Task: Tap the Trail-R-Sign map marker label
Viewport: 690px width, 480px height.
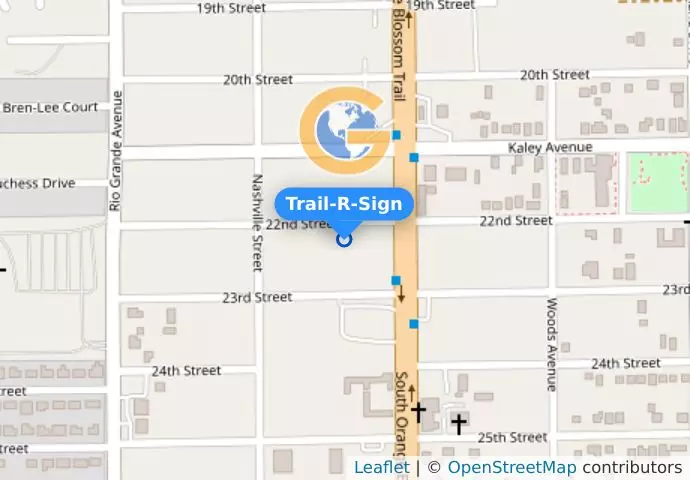Action: 344,204
